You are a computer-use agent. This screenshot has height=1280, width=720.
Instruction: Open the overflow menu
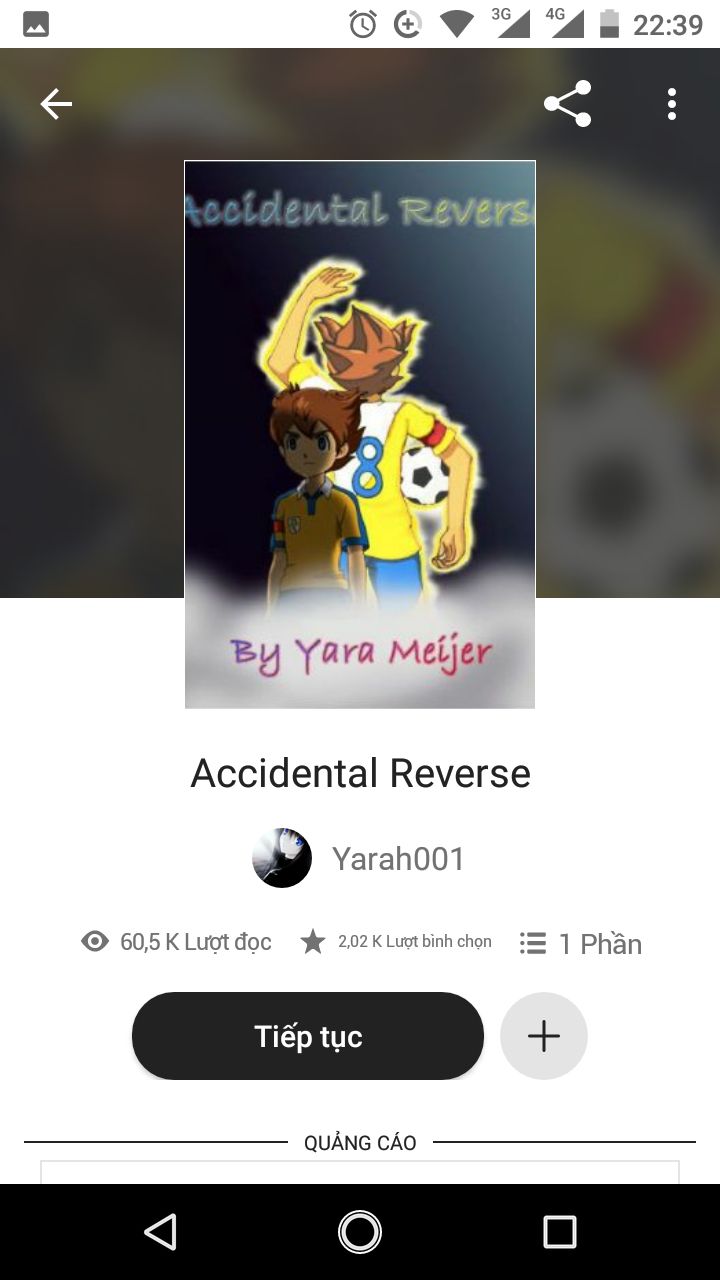[671, 104]
